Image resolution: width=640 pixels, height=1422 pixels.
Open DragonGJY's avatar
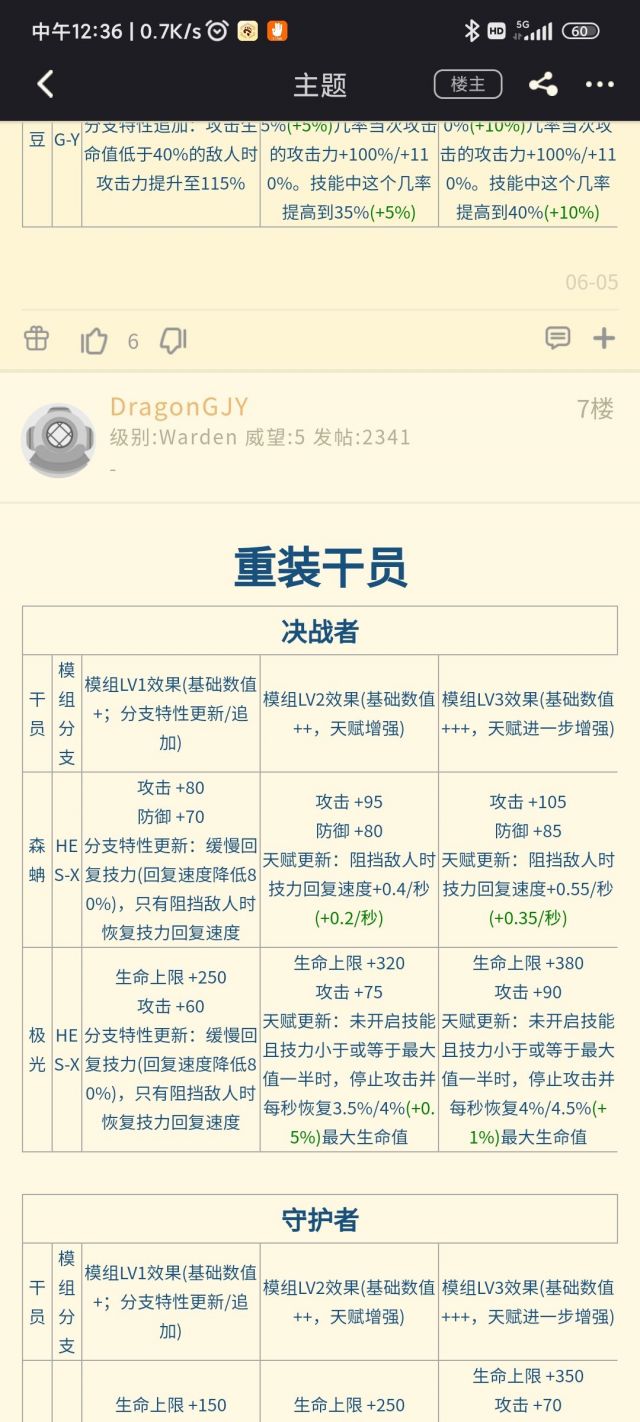(58, 440)
